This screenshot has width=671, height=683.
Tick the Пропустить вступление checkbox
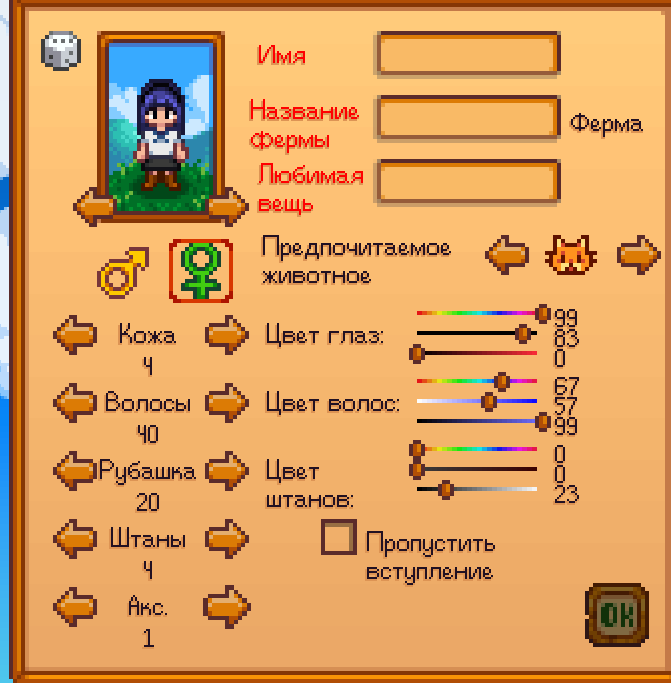pyautogui.click(x=339, y=537)
